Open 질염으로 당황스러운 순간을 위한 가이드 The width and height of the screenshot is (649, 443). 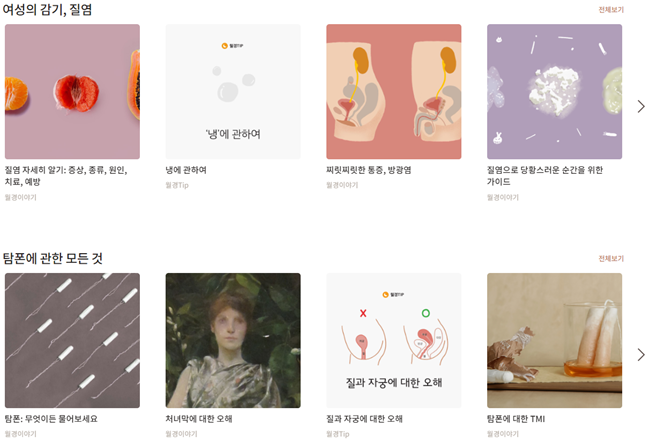(x=554, y=92)
